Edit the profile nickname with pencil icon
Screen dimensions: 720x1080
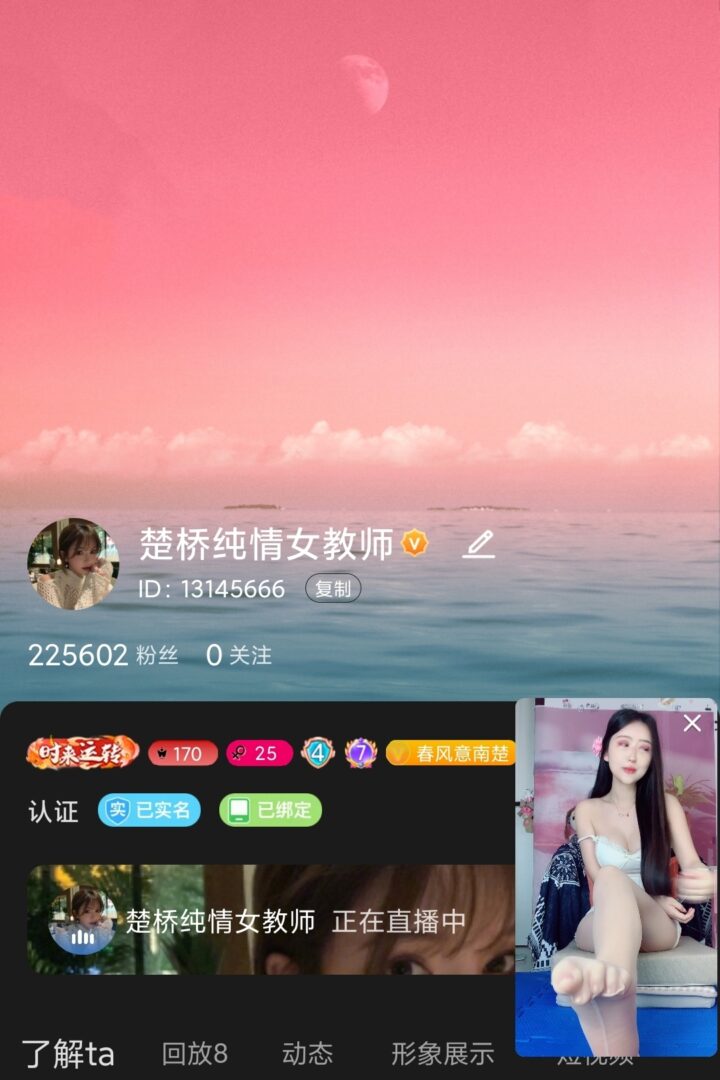point(479,545)
